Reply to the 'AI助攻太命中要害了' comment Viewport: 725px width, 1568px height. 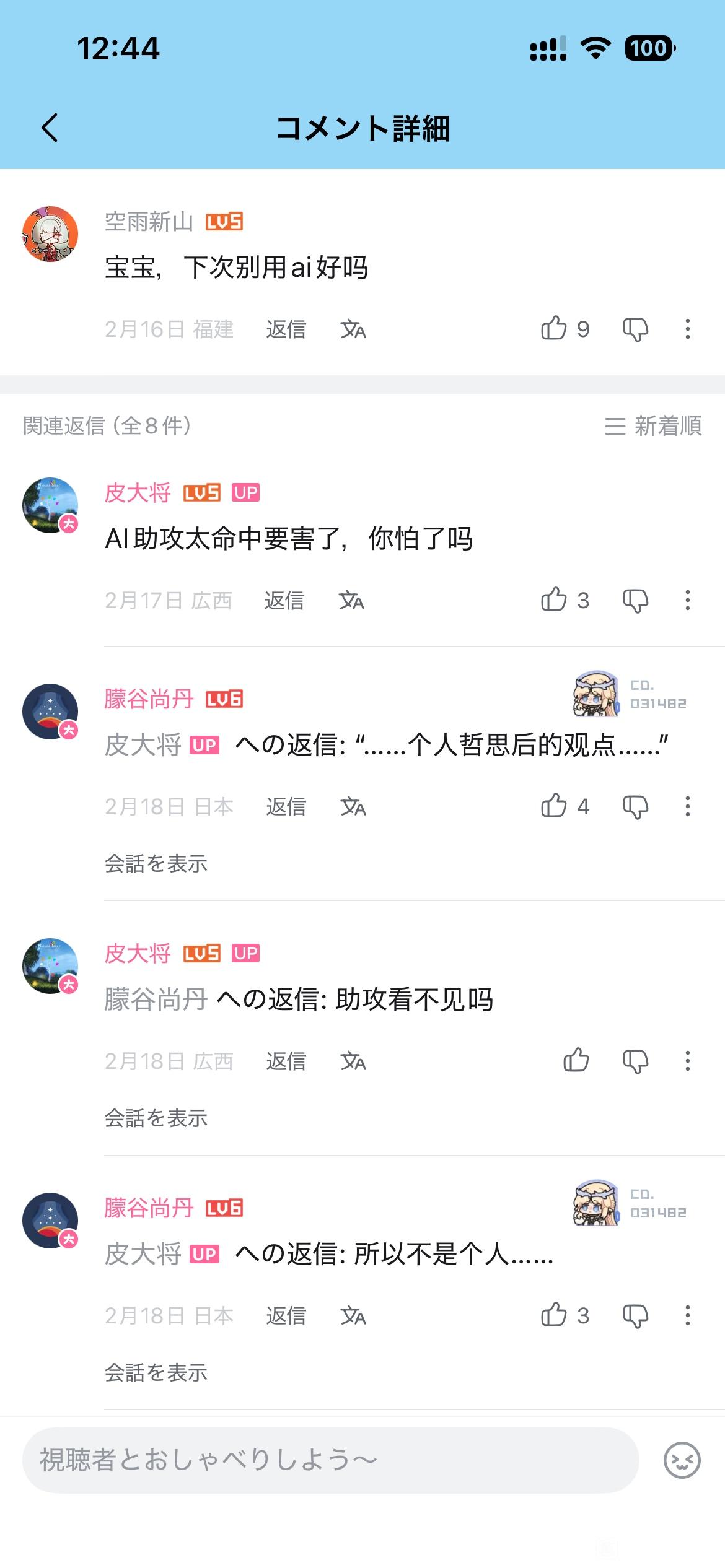284,600
